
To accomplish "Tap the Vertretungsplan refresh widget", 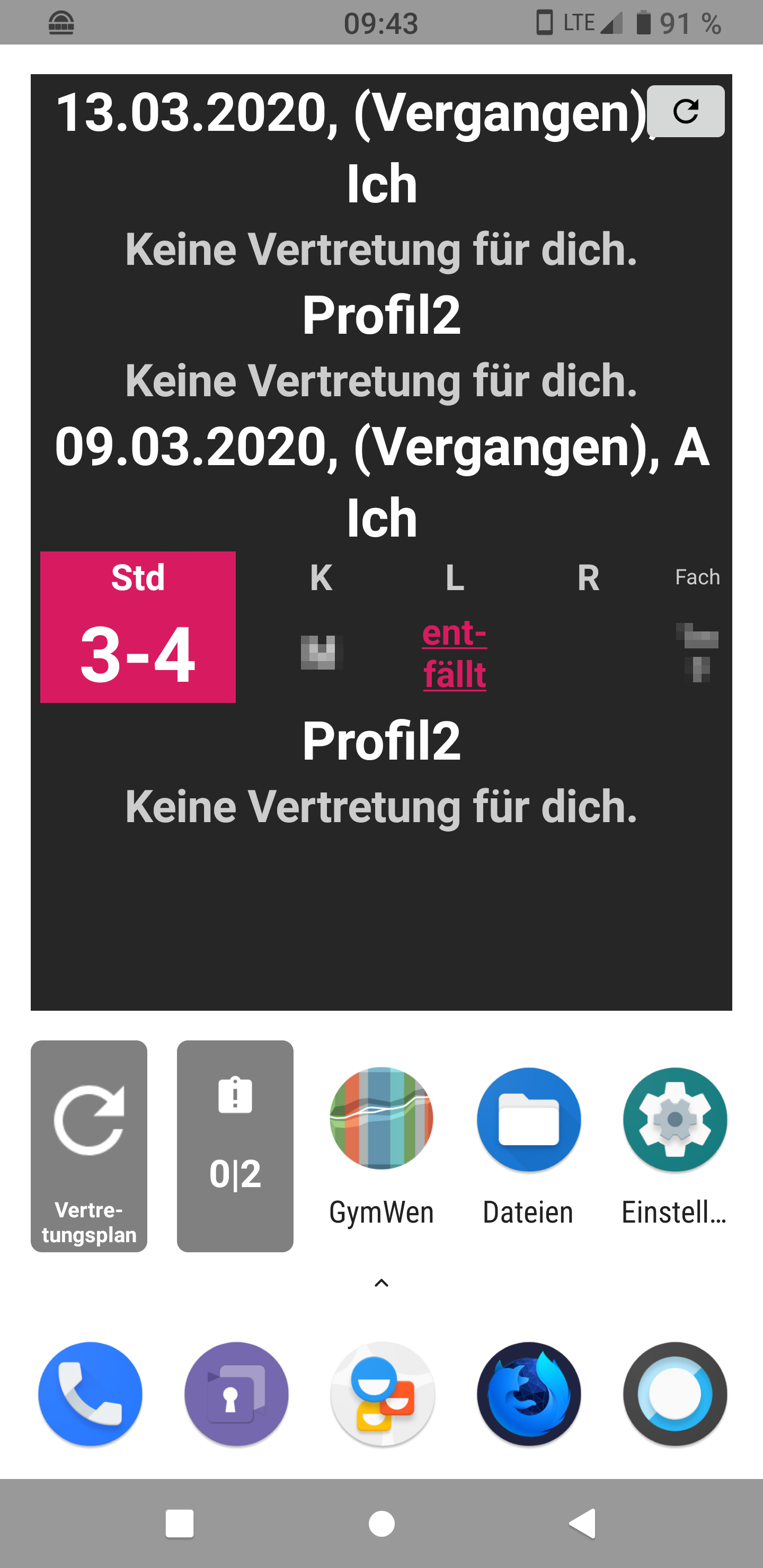I will point(89,1146).
